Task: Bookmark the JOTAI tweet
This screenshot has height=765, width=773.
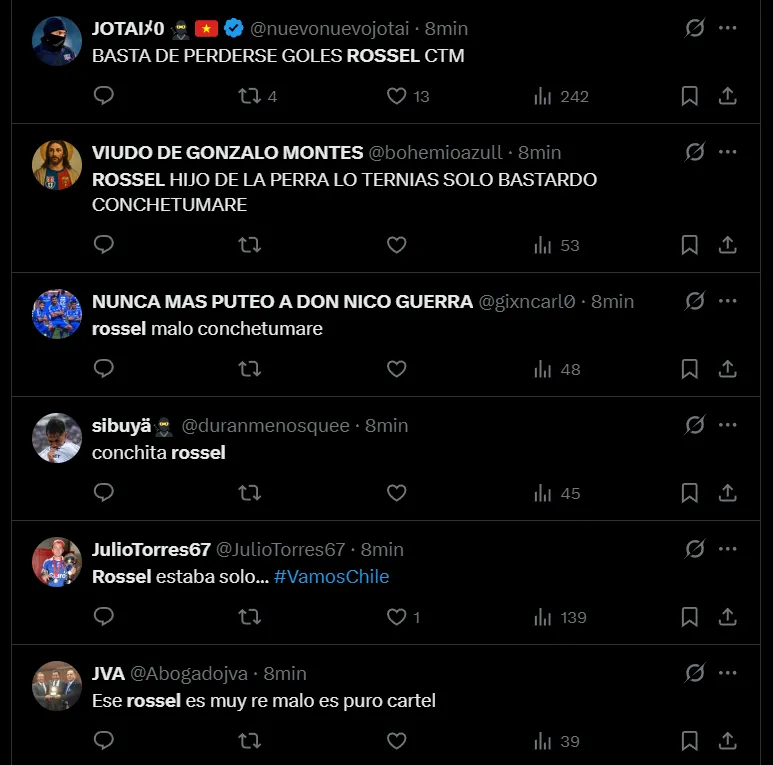Action: coord(689,96)
